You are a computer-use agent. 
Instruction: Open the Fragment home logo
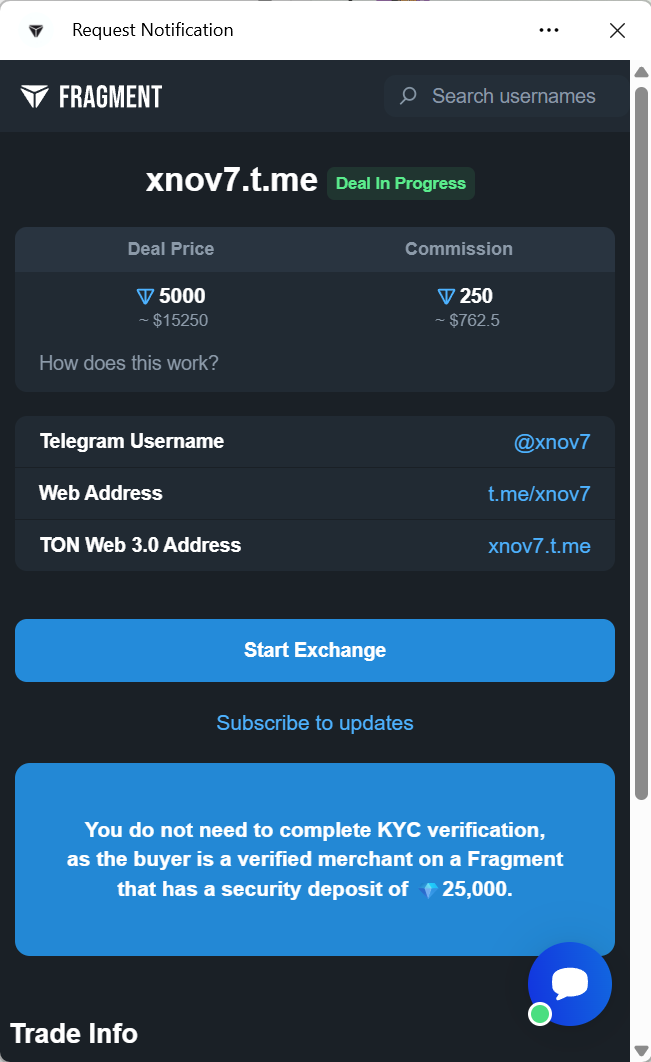tap(91, 97)
